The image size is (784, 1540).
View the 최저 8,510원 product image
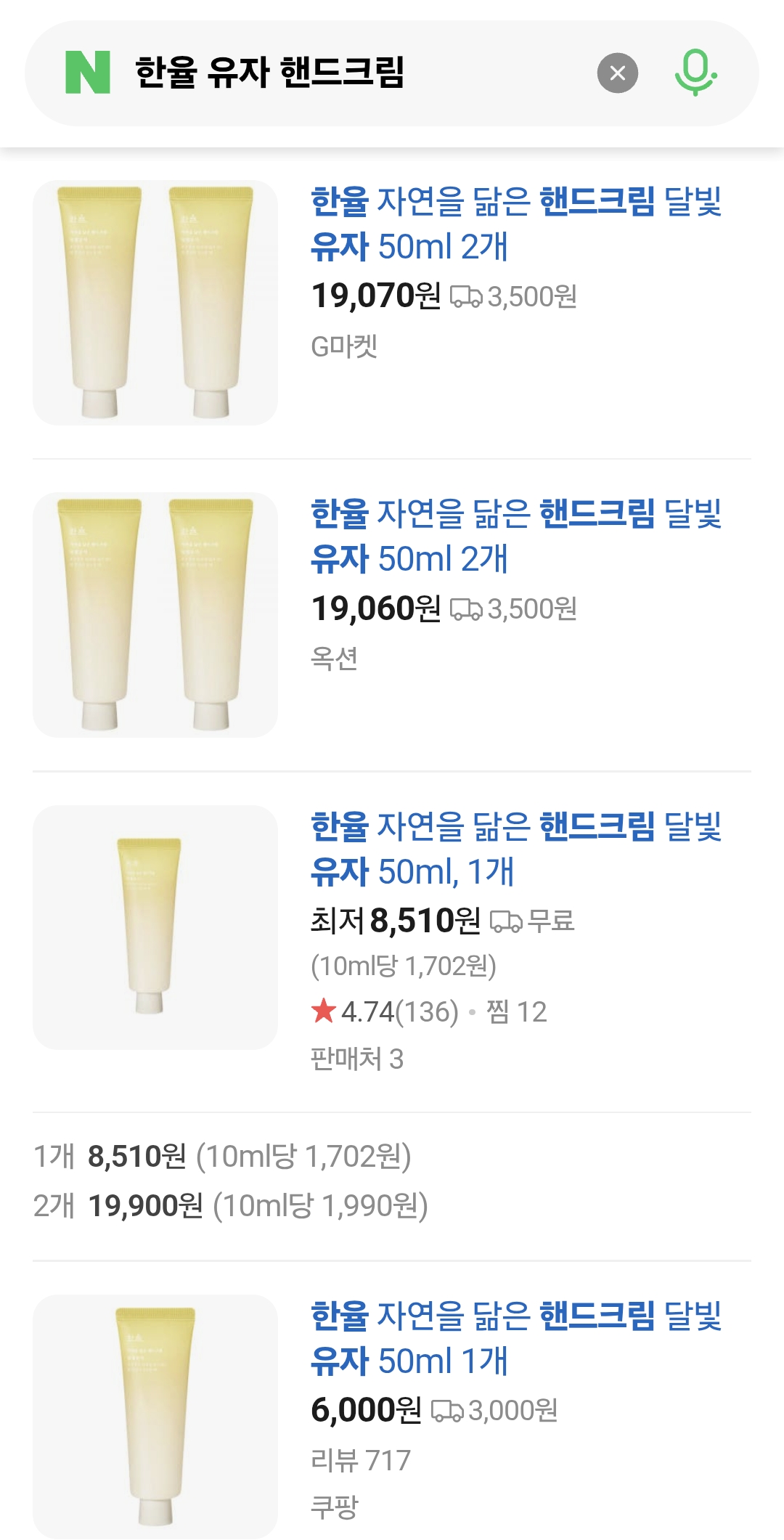pyautogui.click(x=155, y=927)
